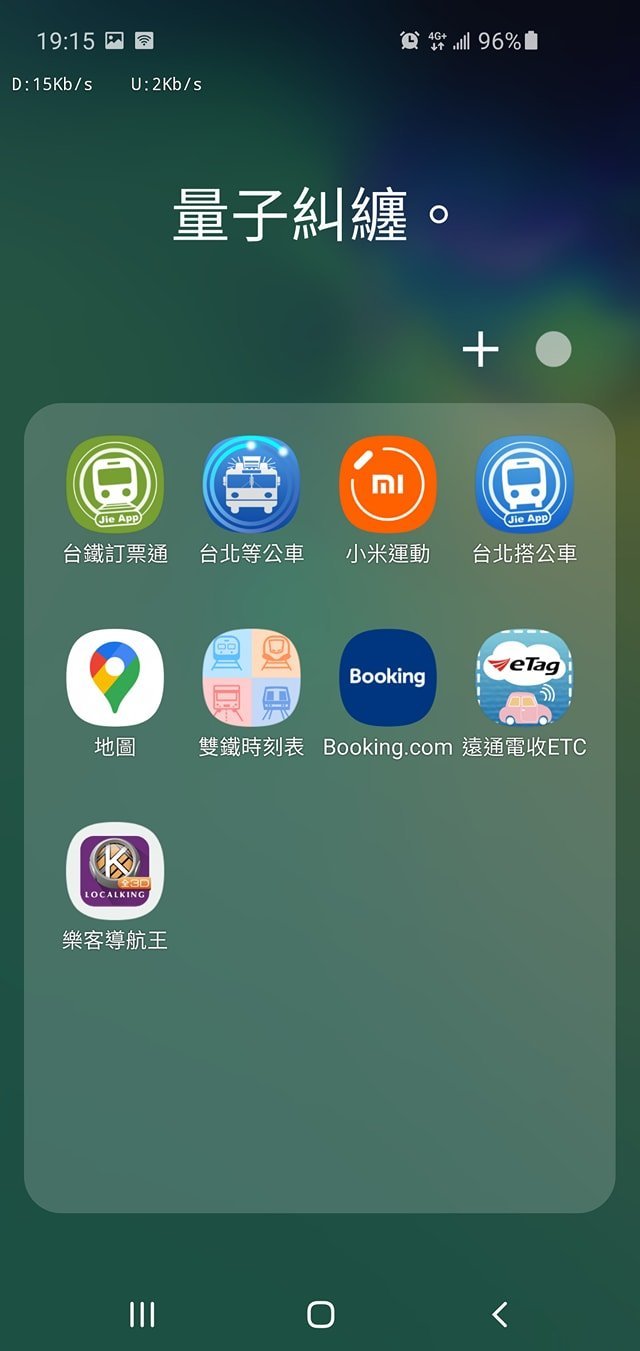Change folder color with the circle dot
Viewport: 640px width, 1351px height.
tap(553, 350)
